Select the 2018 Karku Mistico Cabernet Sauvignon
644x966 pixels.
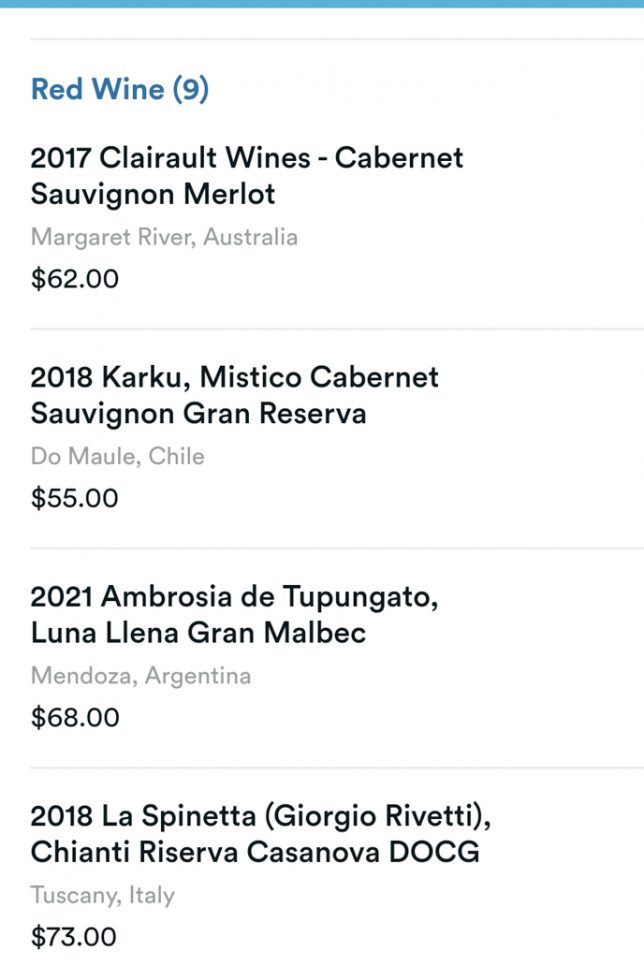tap(234, 395)
